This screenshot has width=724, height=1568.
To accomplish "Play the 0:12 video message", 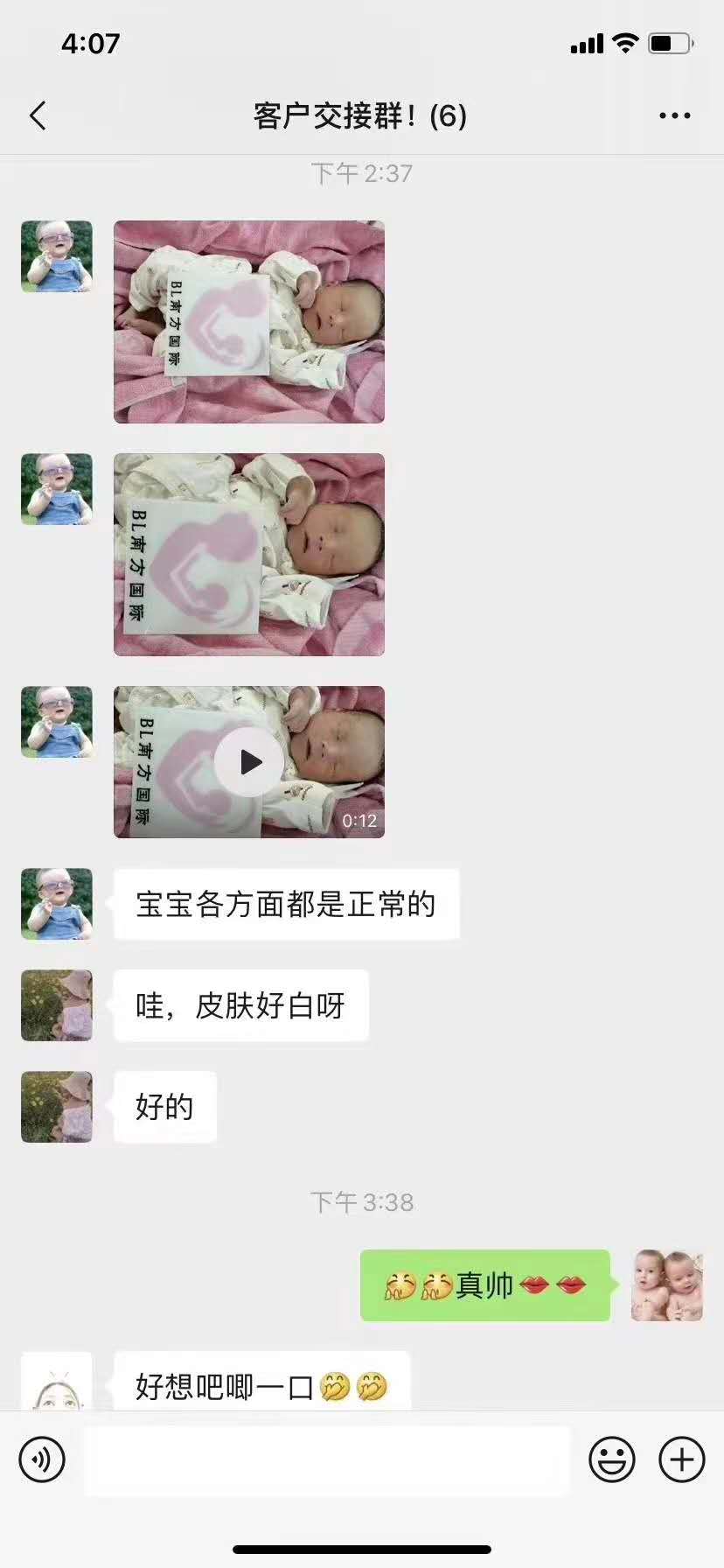I will point(250,762).
